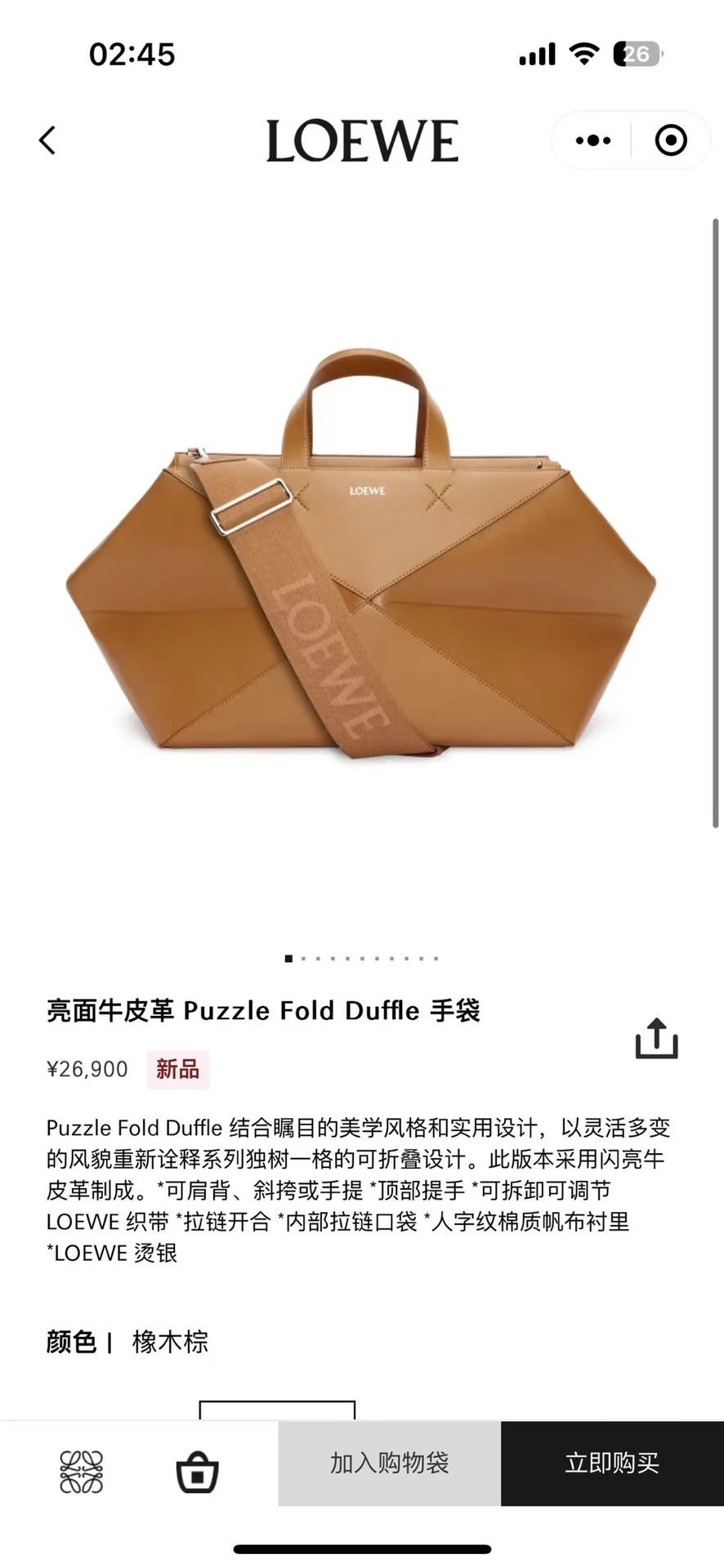Tap the LOEWE header title
This screenshot has height=1568, width=724.
click(x=362, y=140)
